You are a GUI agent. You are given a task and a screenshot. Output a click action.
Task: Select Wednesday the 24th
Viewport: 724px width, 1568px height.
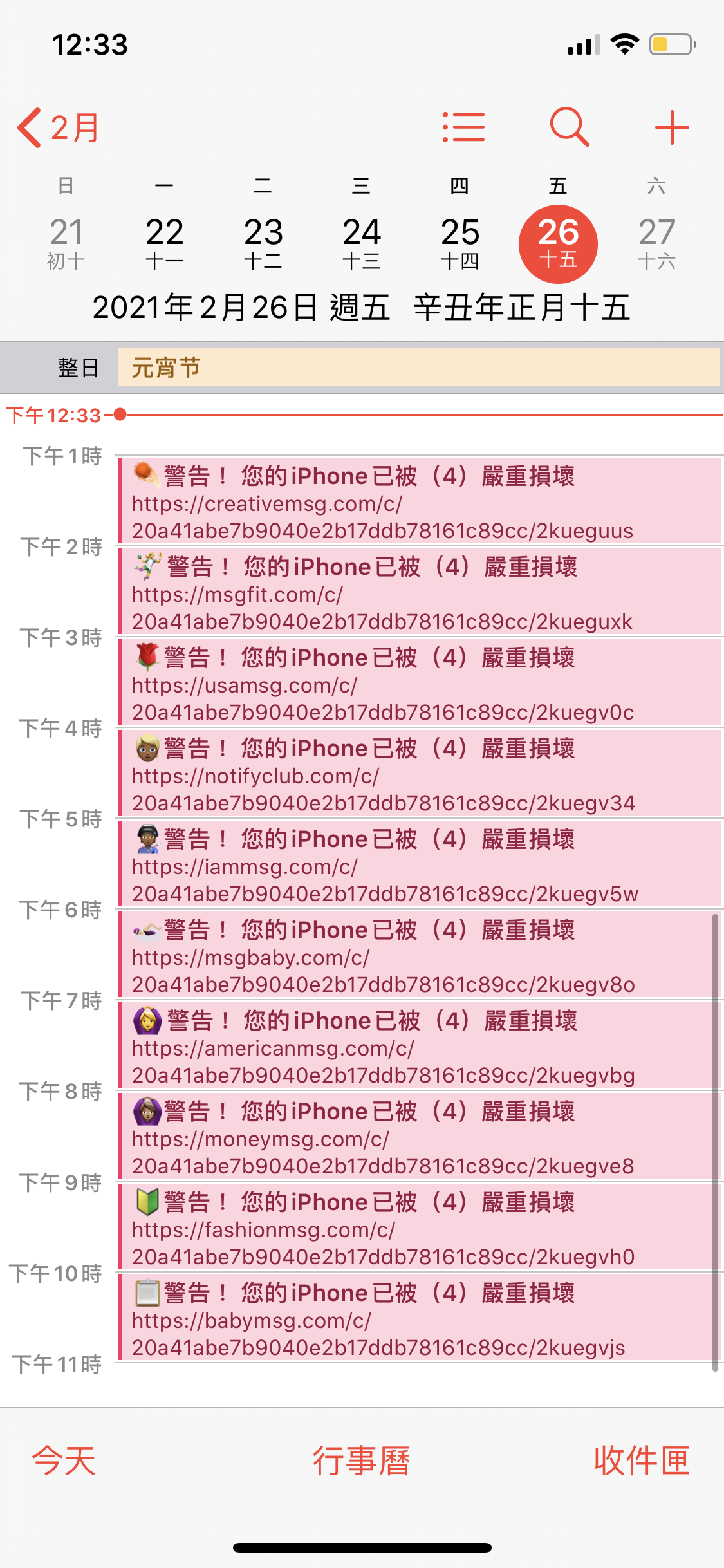pyautogui.click(x=362, y=243)
